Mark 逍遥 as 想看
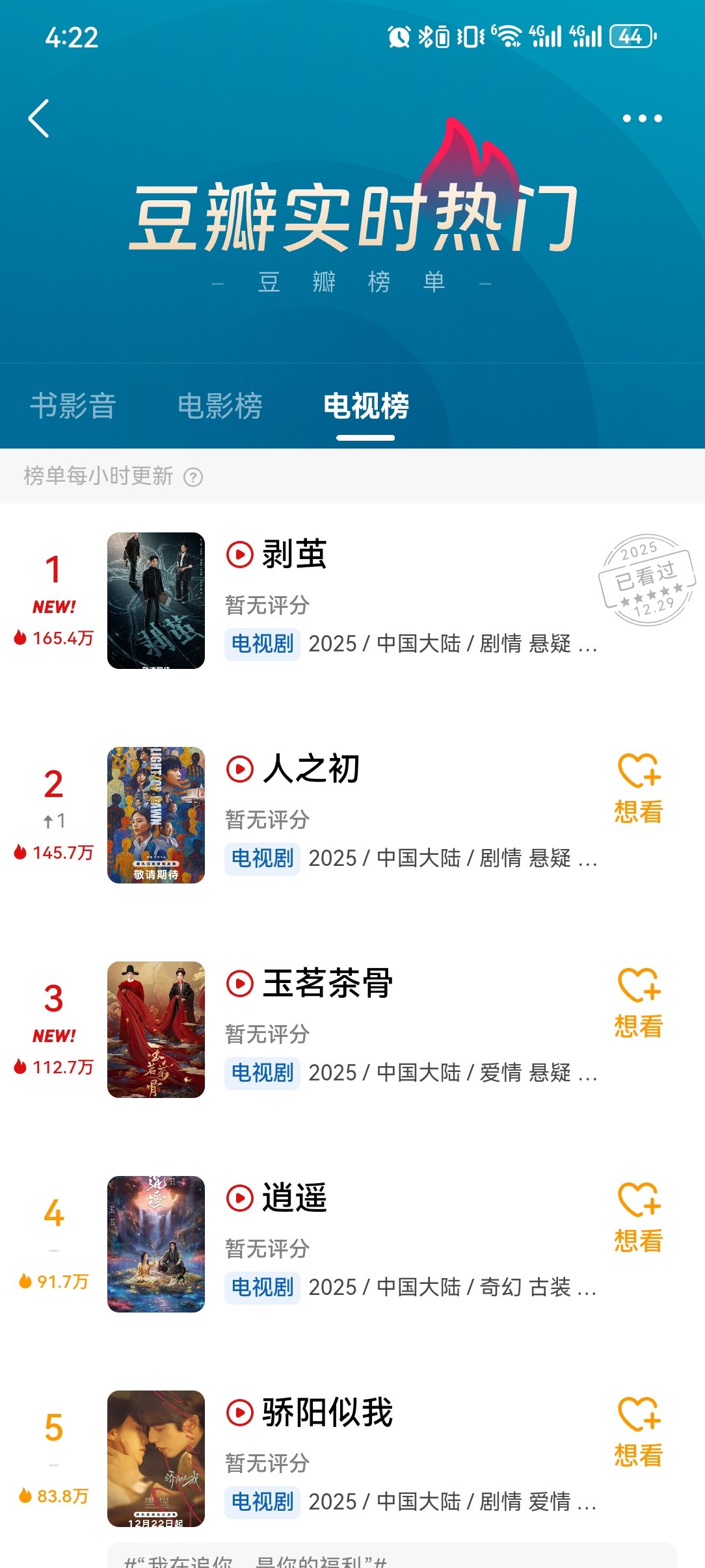Image resolution: width=705 pixels, height=1568 pixels. [x=638, y=1217]
